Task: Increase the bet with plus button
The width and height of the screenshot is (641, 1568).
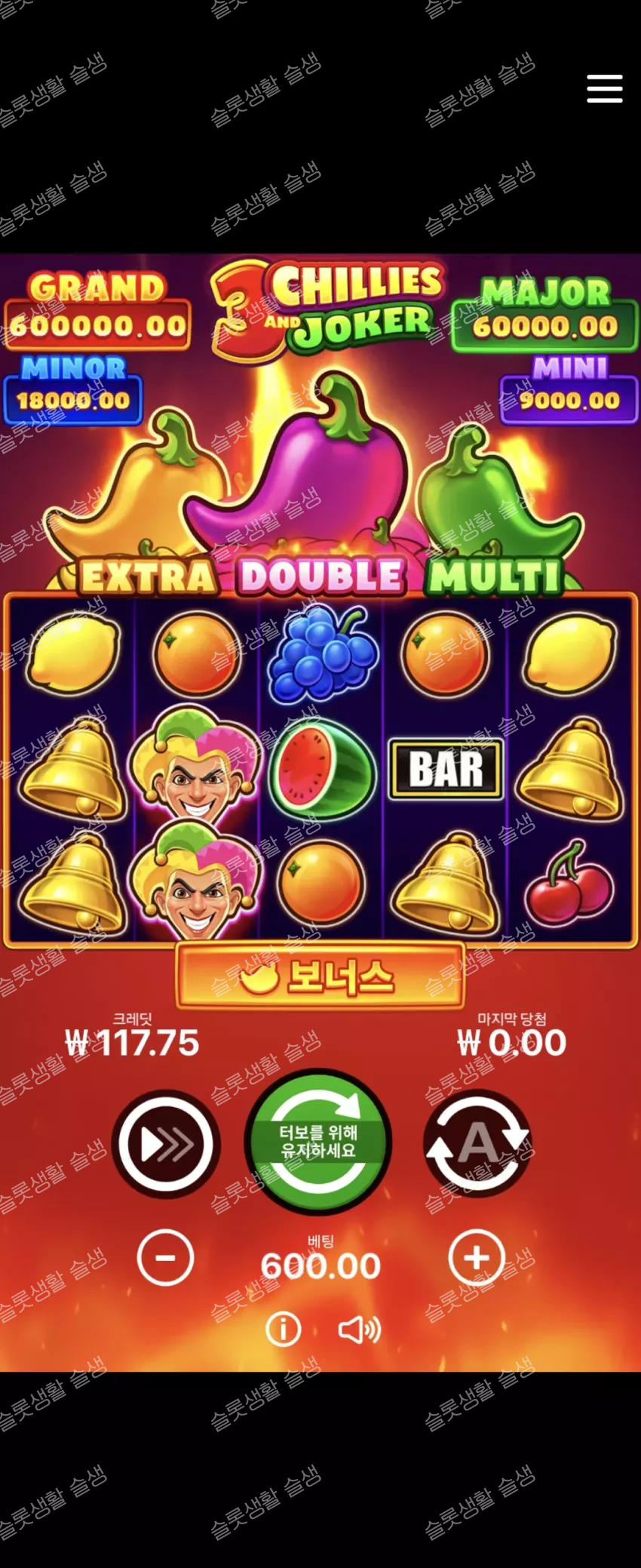Action: (x=476, y=1257)
